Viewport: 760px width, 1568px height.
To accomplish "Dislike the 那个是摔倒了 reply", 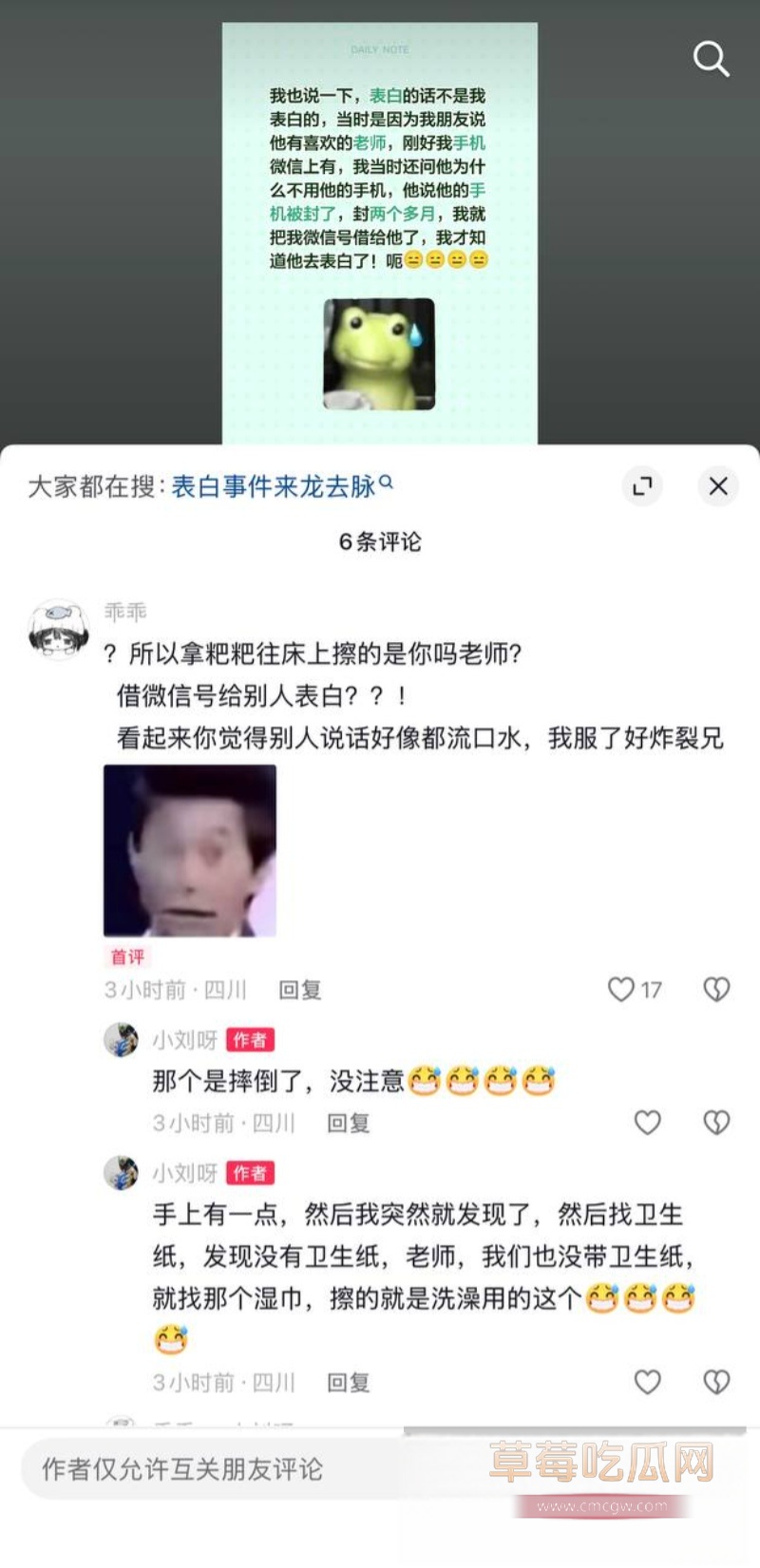I will tap(716, 1123).
